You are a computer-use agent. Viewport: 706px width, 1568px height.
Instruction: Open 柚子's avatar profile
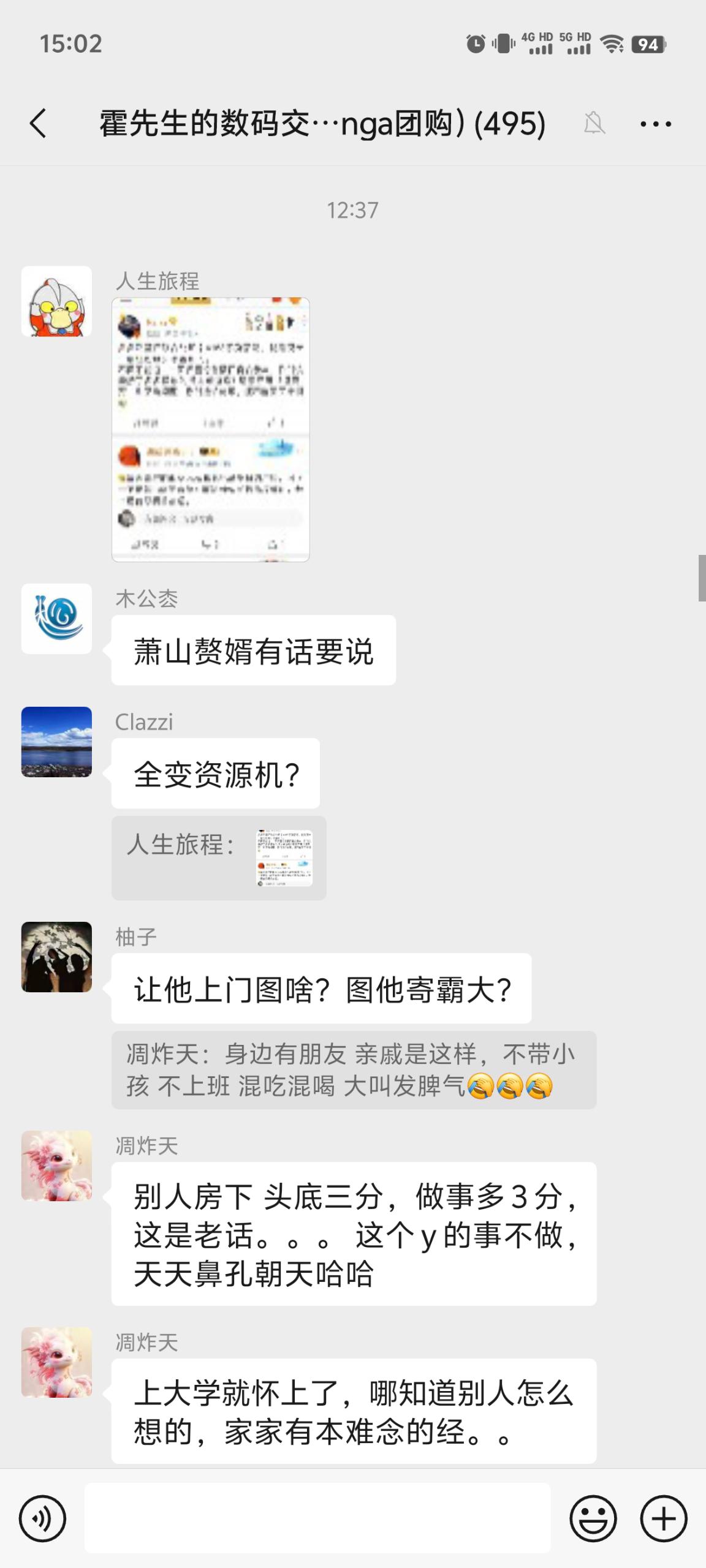[56, 957]
